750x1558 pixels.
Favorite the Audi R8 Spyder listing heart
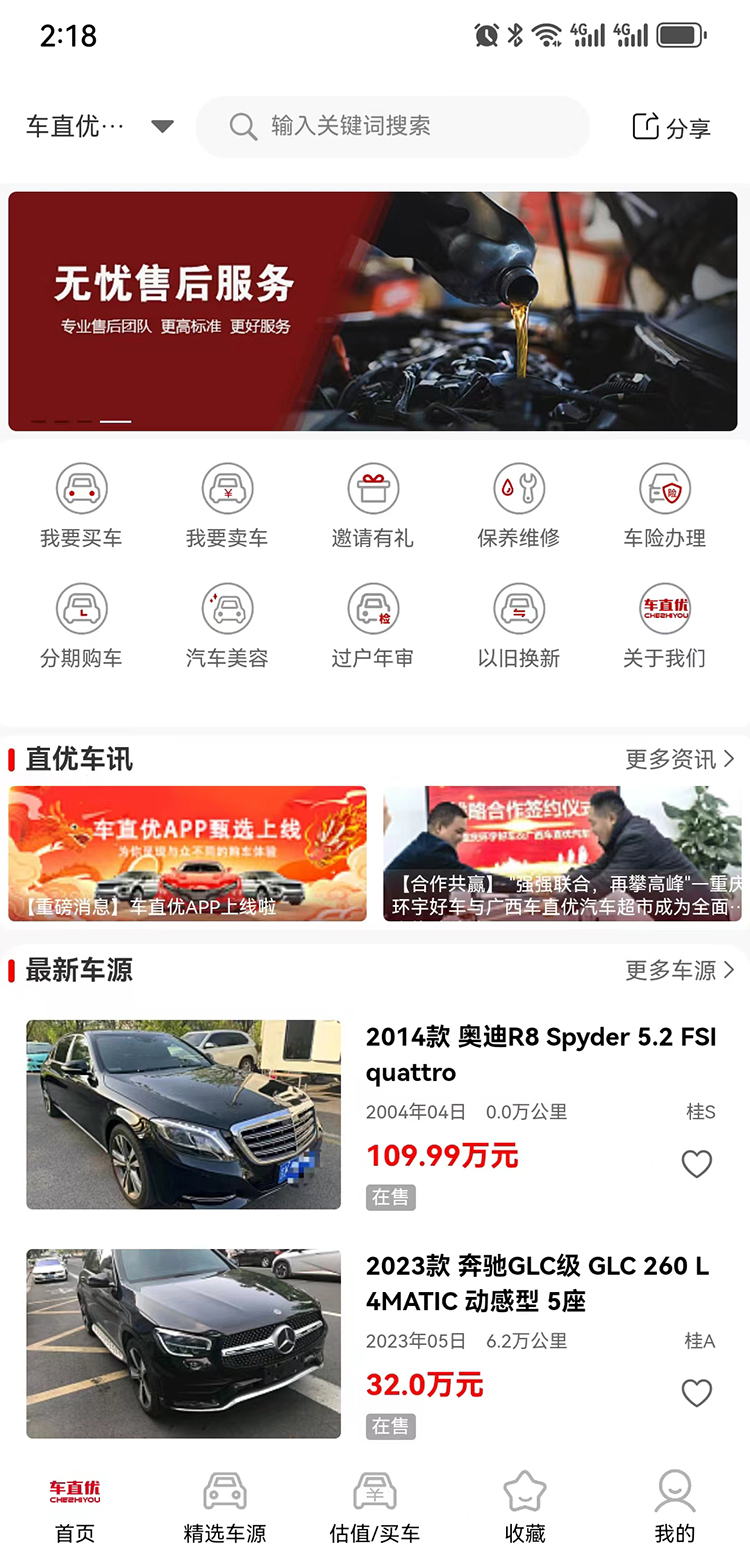coord(696,1163)
